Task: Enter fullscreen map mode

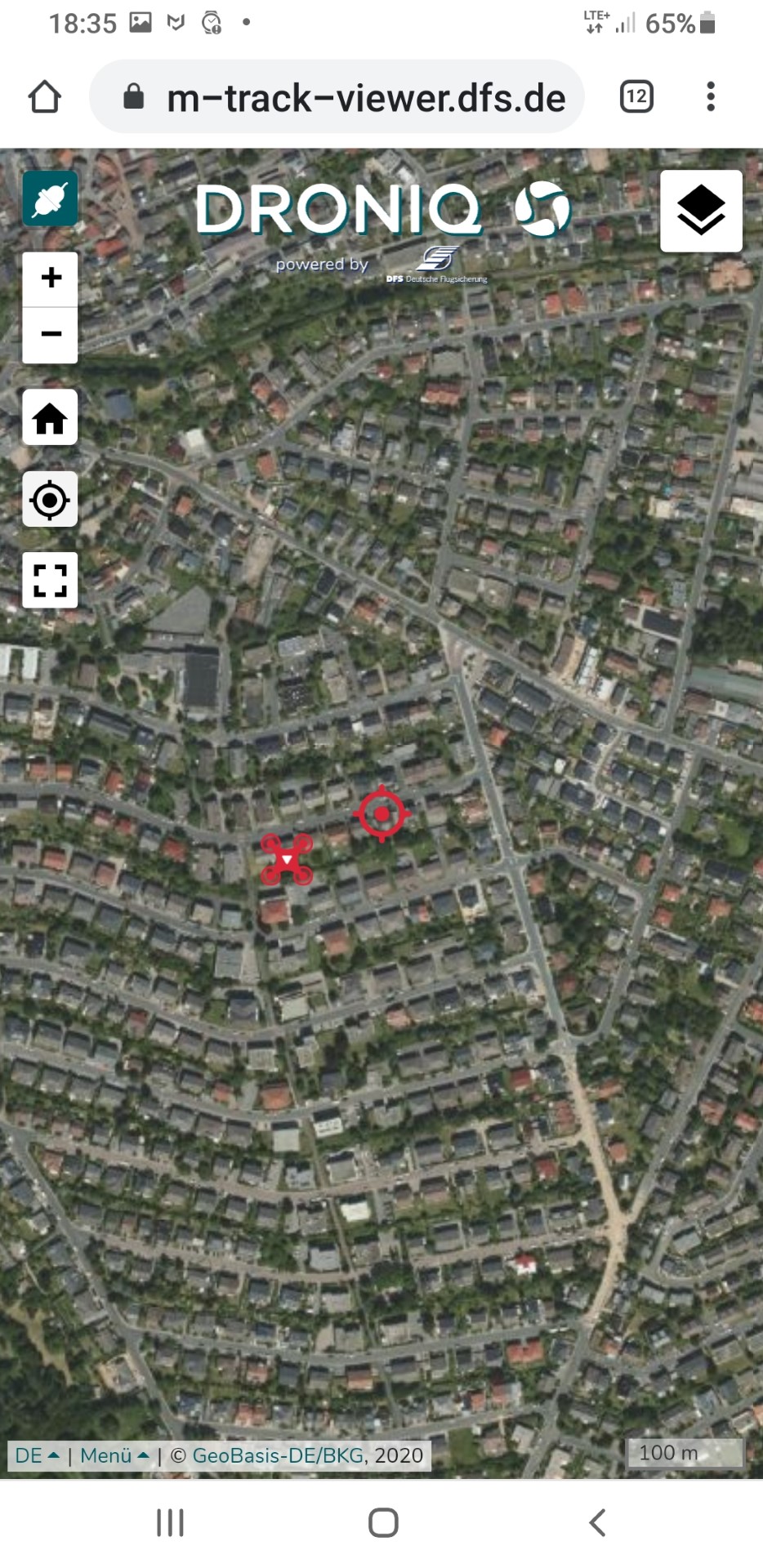Action: point(50,581)
